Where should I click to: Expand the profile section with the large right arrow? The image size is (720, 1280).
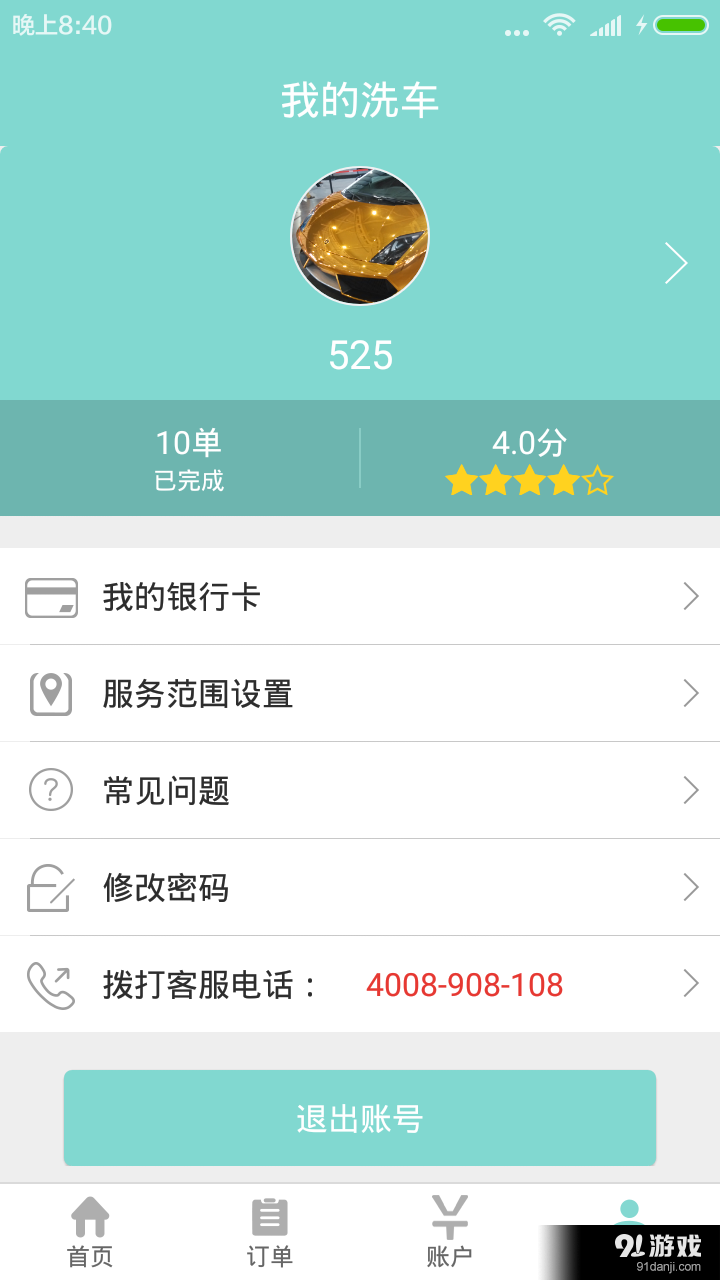tap(676, 263)
